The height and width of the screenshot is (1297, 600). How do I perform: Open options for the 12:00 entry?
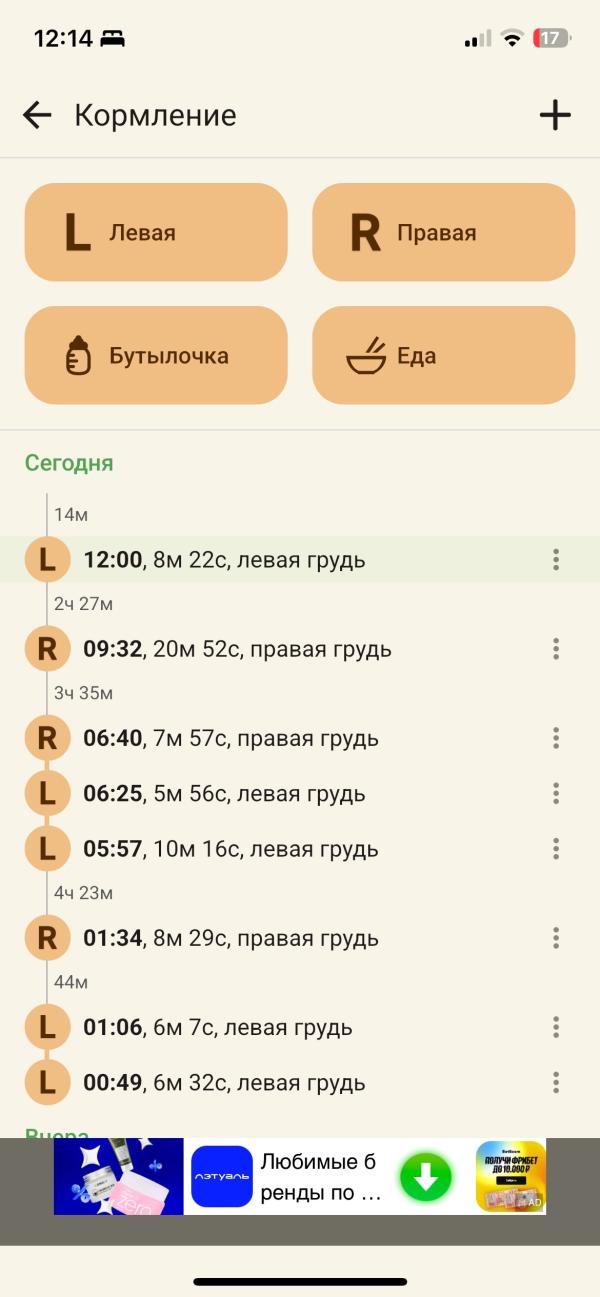[556, 559]
